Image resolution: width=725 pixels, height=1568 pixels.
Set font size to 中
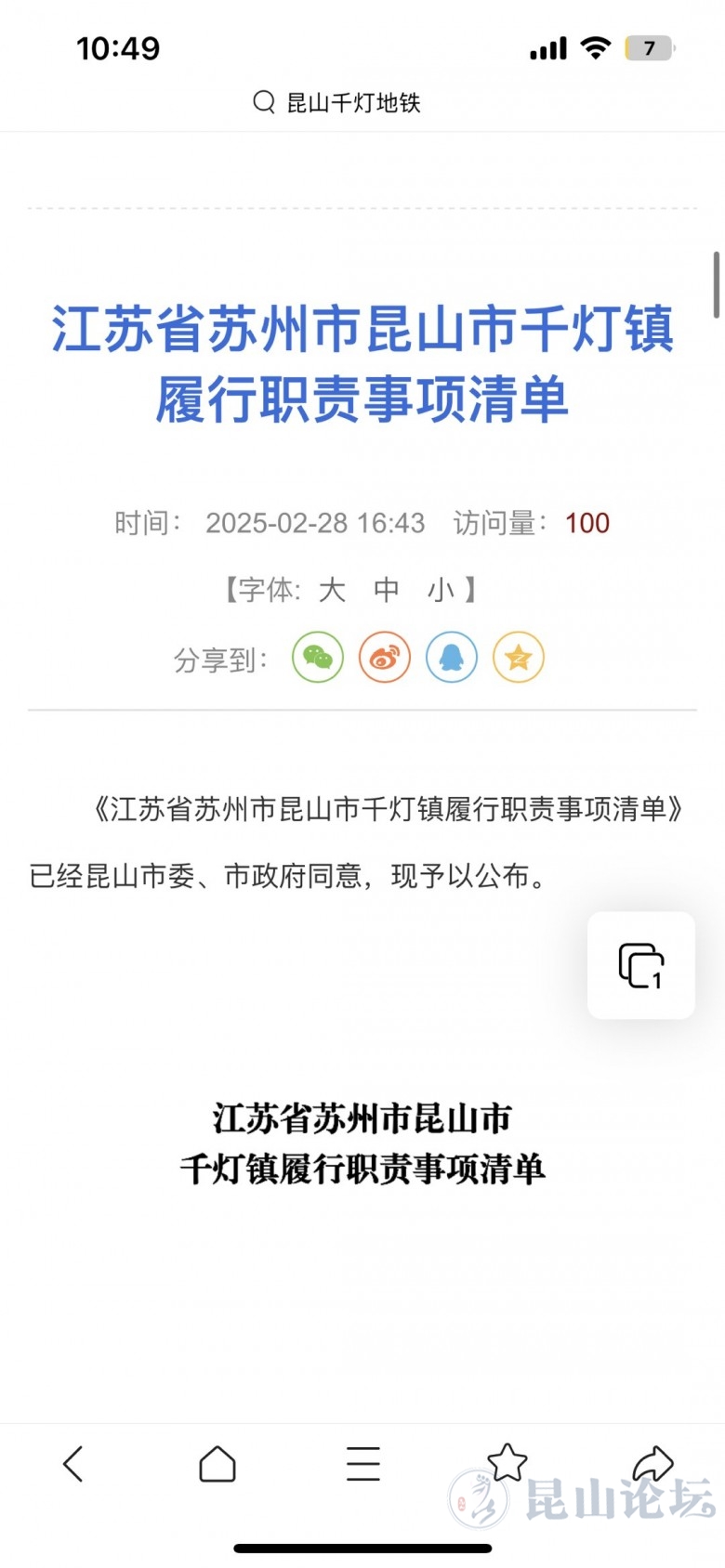[387, 590]
